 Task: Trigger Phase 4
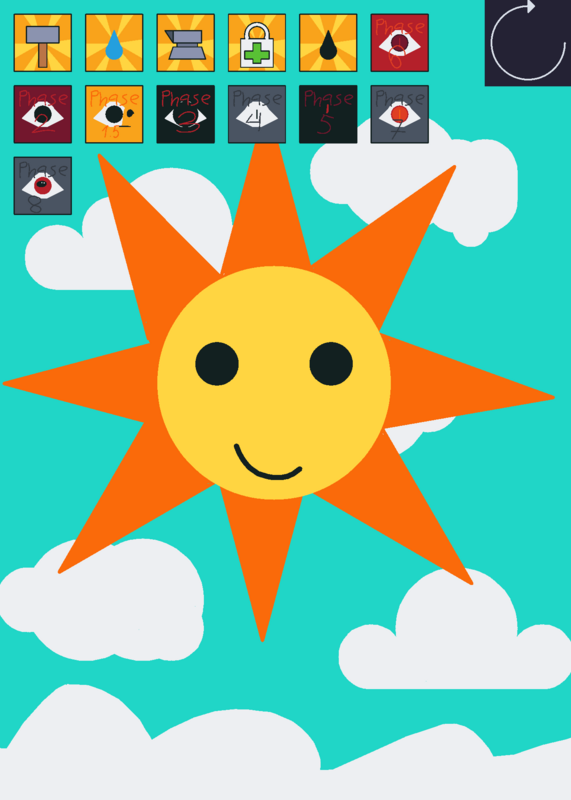257,114
